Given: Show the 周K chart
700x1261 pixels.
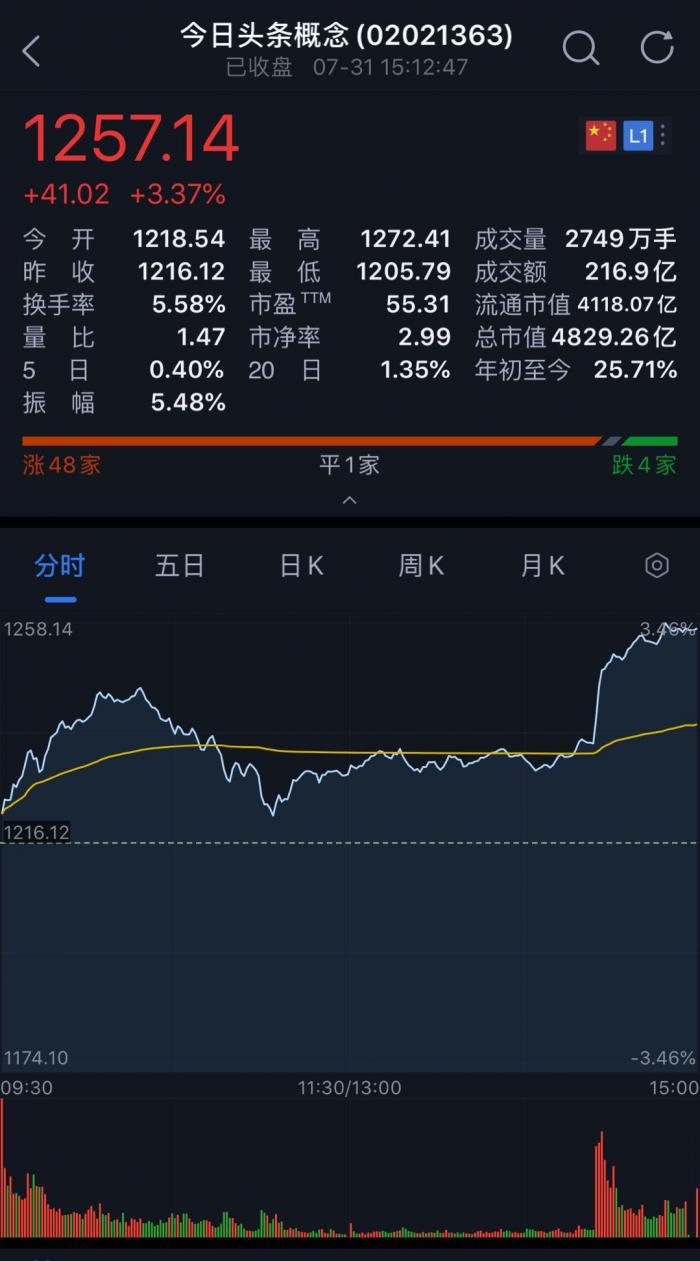Looking at the screenshot, I should click(x=421, y=566).
